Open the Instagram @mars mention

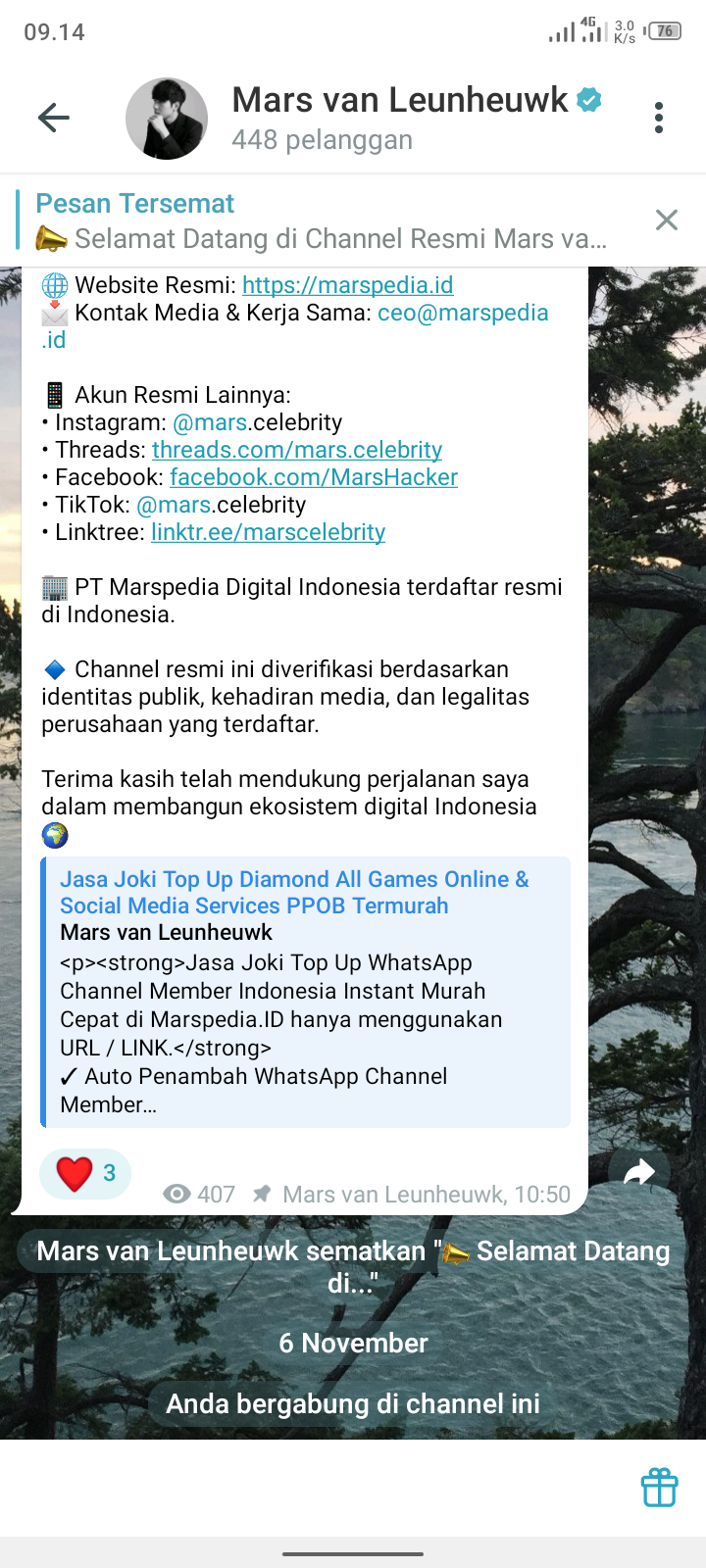(x=210, y=422)
